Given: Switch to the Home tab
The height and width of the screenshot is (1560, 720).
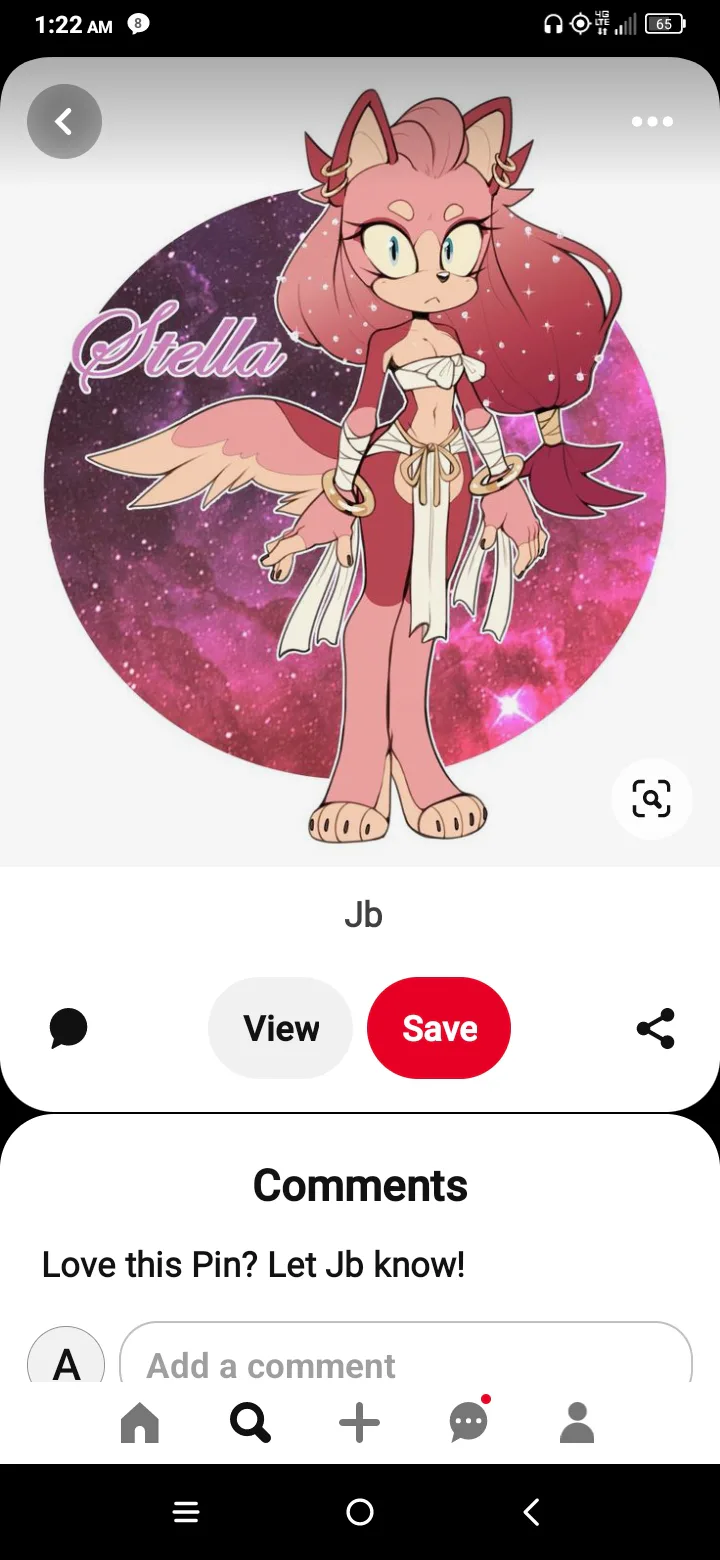Looking at the screenshot, I should 140,1422.
